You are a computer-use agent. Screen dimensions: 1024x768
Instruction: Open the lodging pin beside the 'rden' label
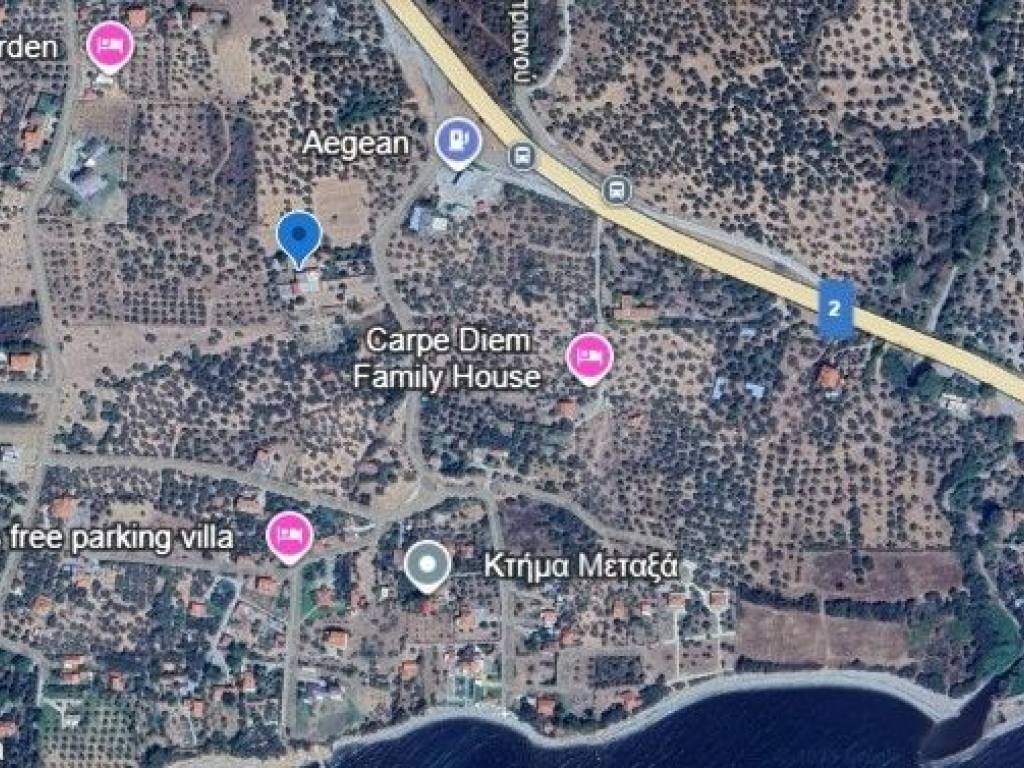110,46
